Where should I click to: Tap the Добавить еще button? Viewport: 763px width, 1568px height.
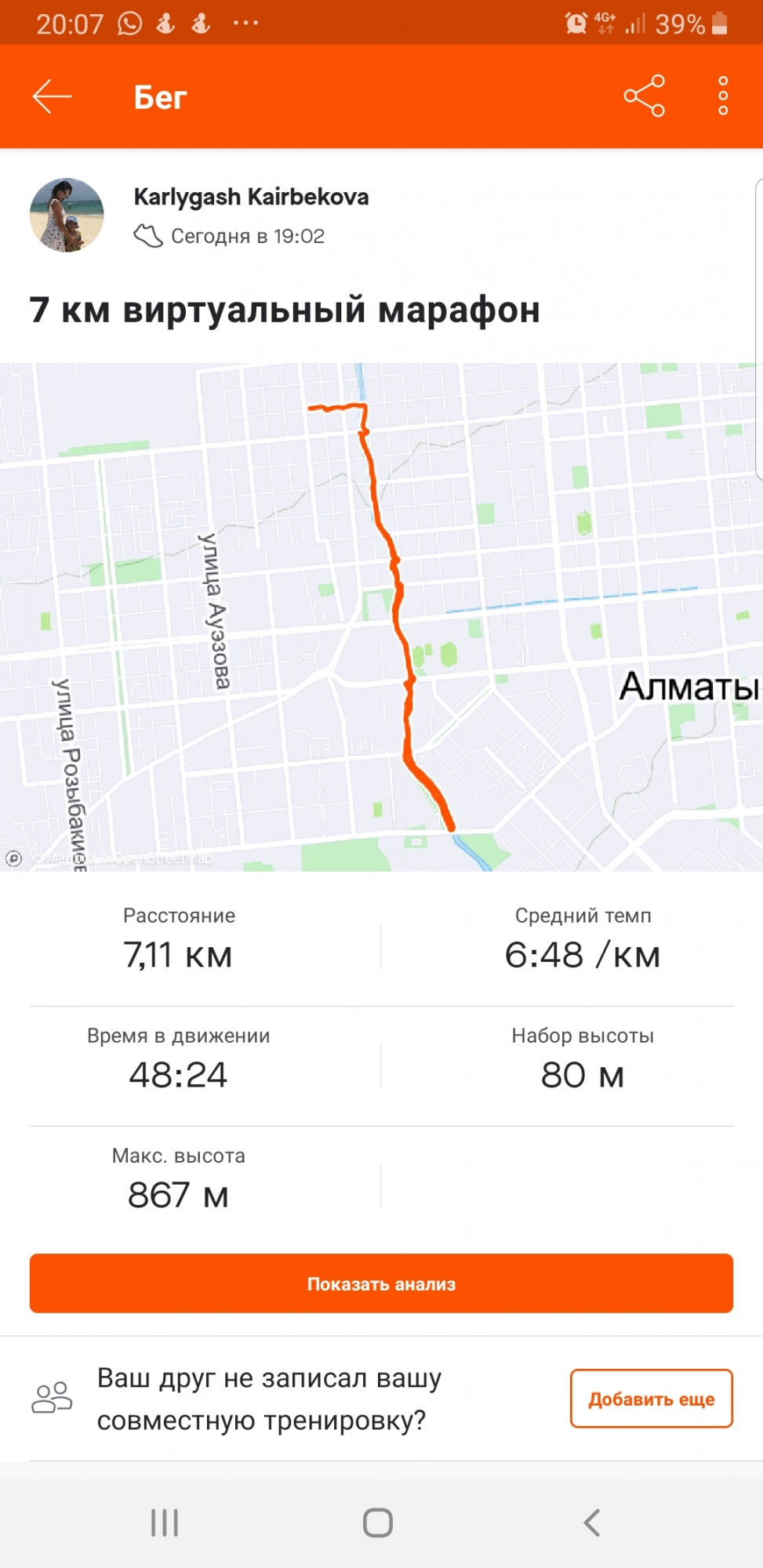click(651, 1399)
